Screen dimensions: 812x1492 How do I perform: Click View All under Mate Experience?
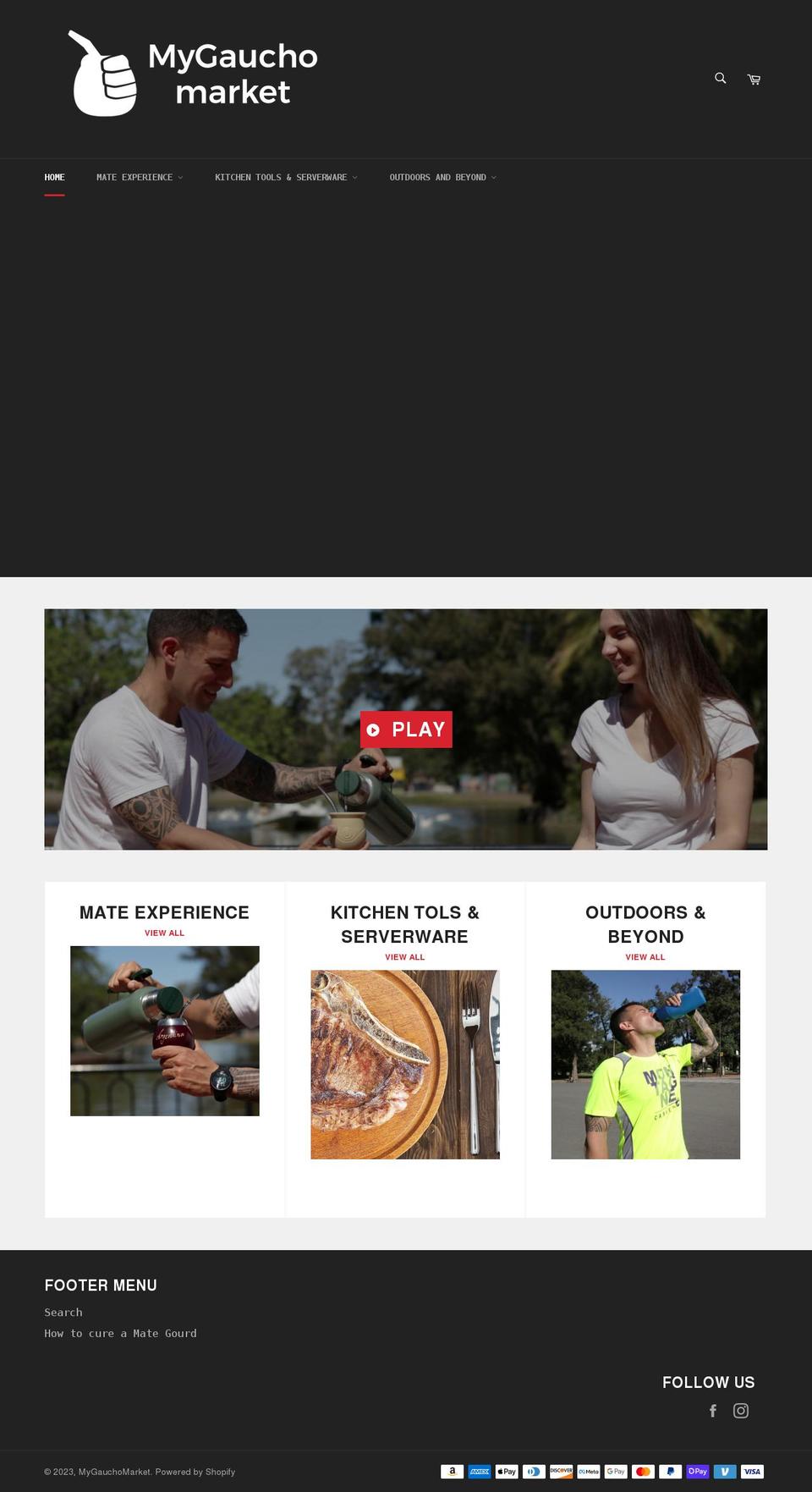click(164, 933)
